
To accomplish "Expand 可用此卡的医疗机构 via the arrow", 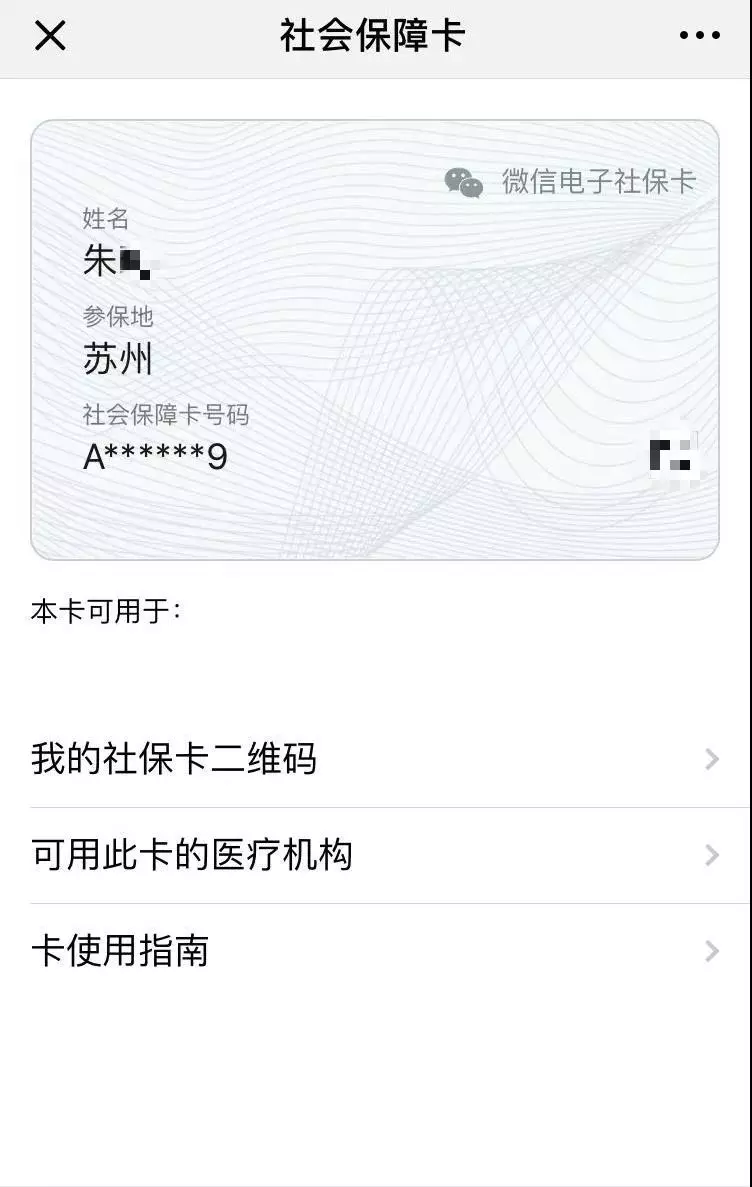I will click(713, 855).
